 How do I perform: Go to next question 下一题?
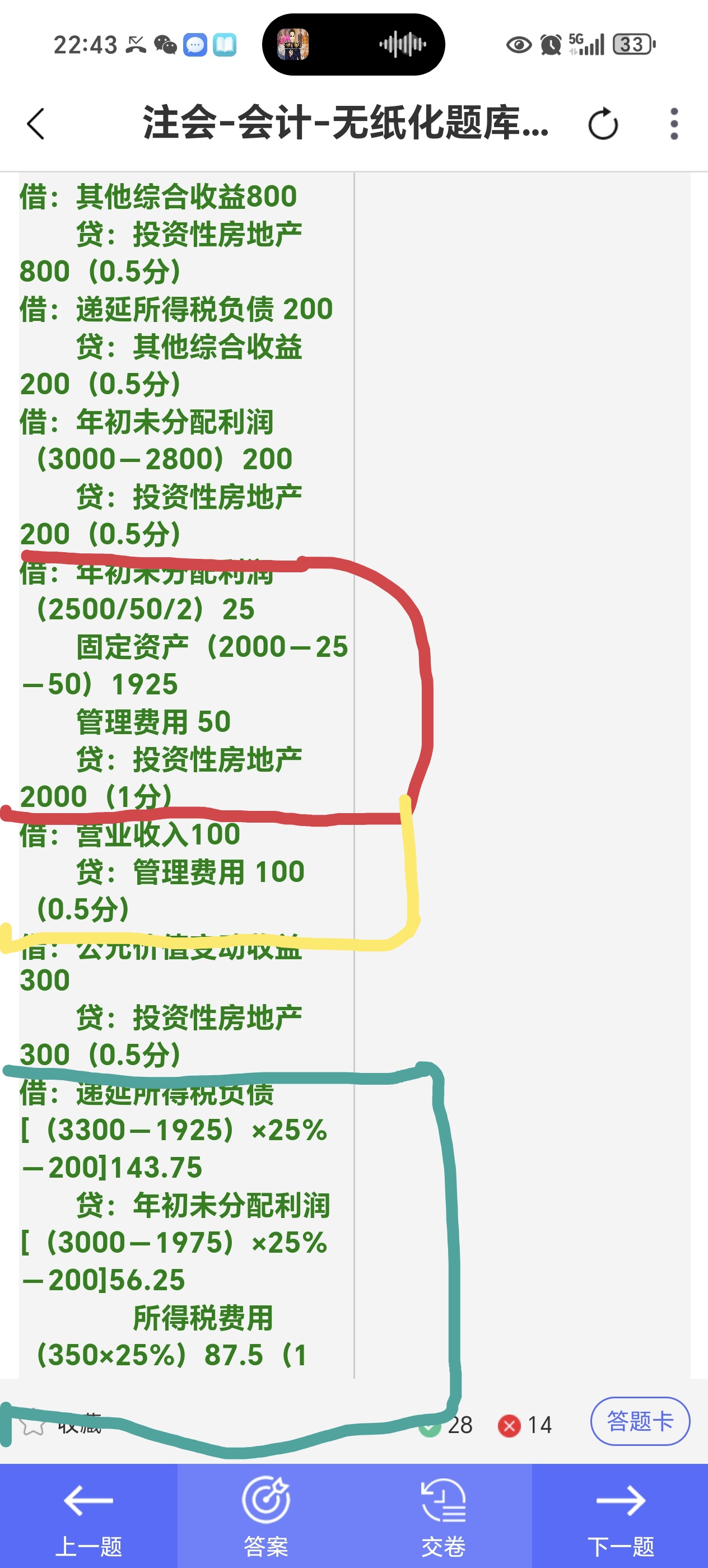[619, 1516]
